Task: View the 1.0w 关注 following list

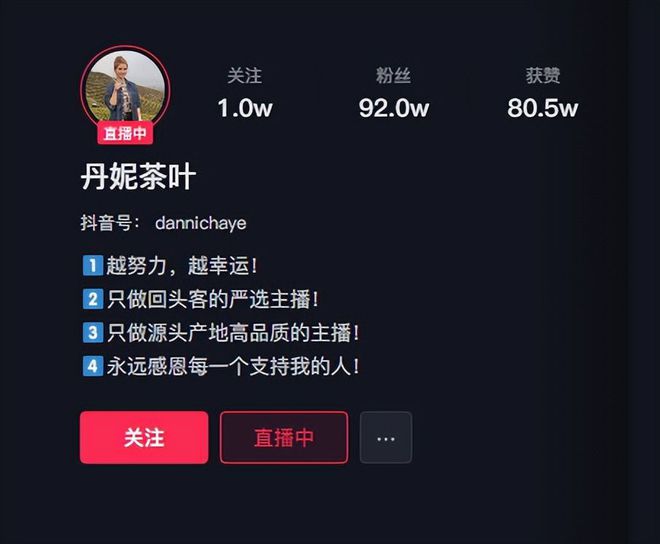Action: [245, 95]
